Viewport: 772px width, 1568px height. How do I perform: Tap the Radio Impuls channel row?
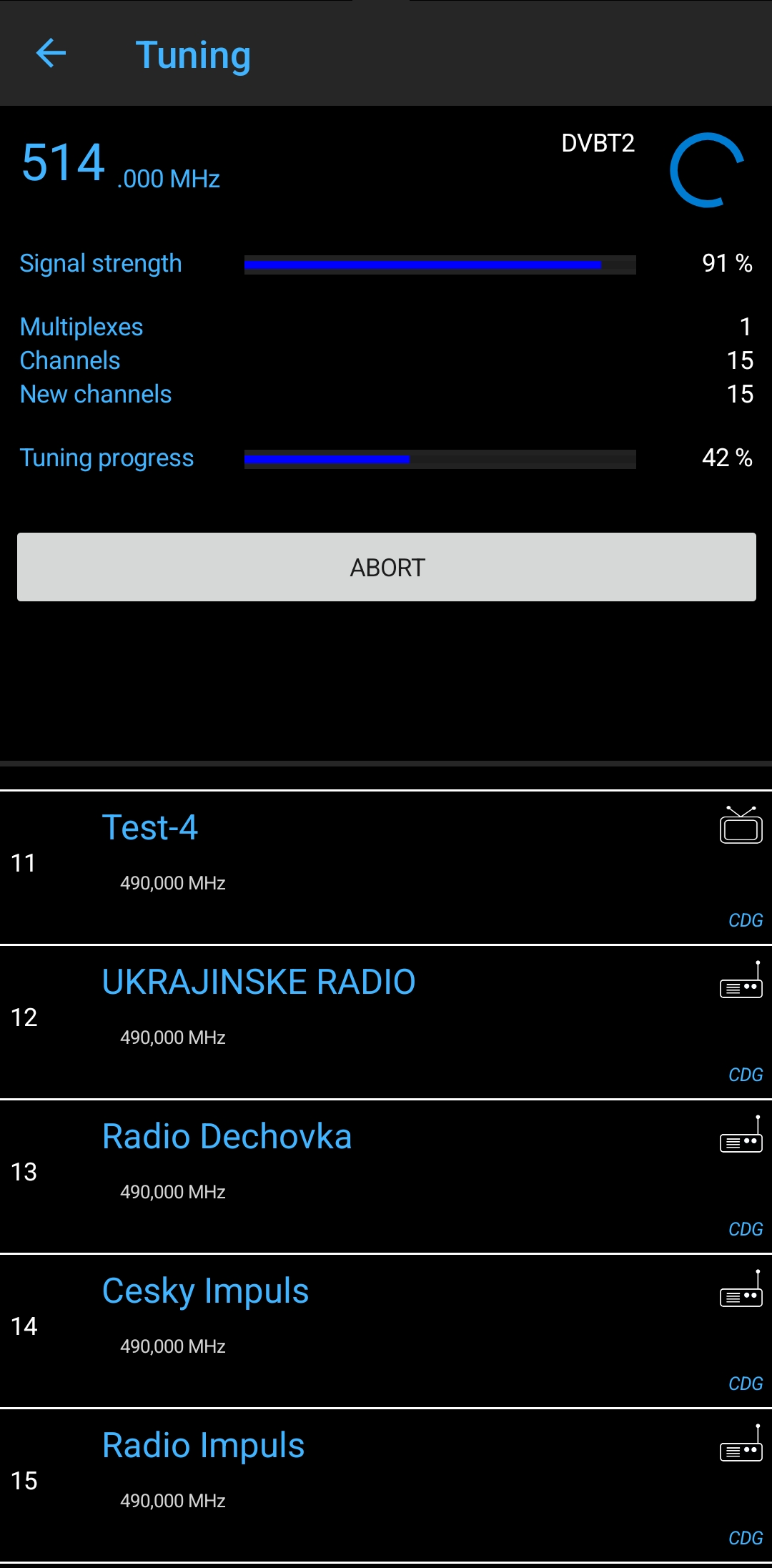tap(386, 1485)
